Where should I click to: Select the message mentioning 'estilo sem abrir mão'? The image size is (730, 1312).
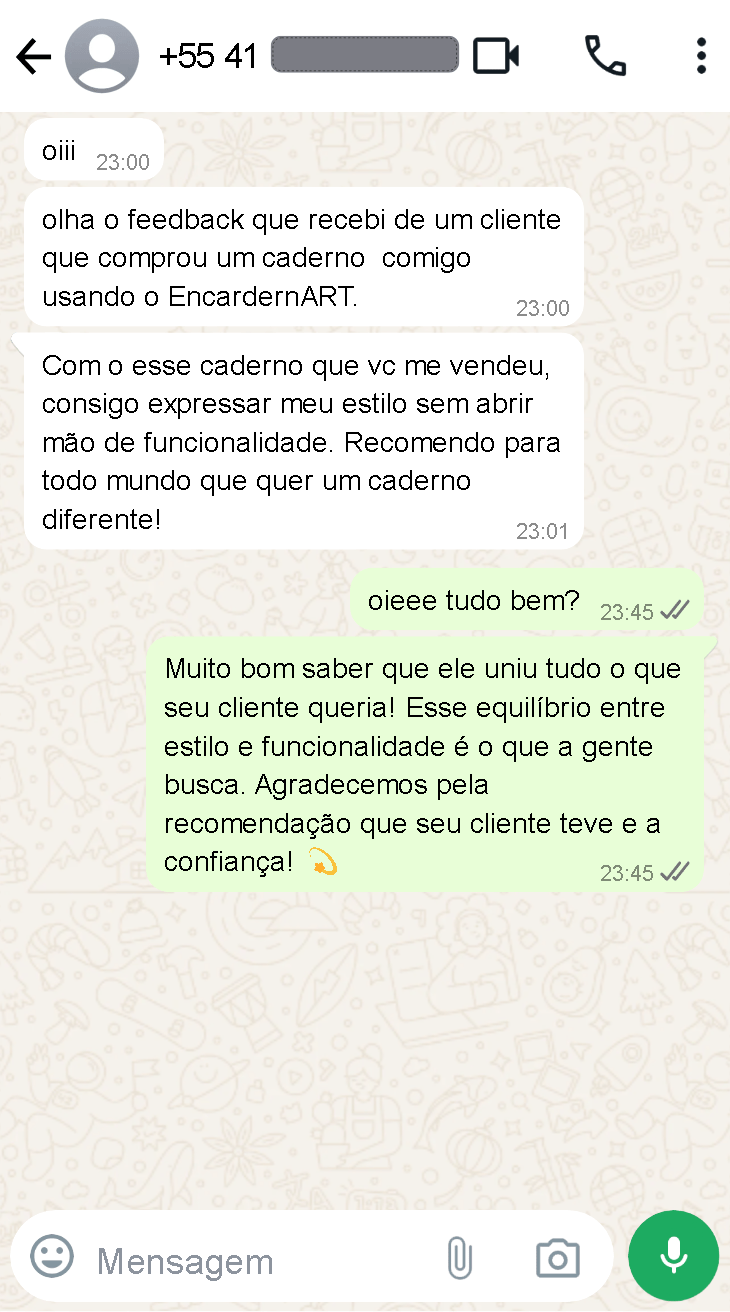point(300,442)
